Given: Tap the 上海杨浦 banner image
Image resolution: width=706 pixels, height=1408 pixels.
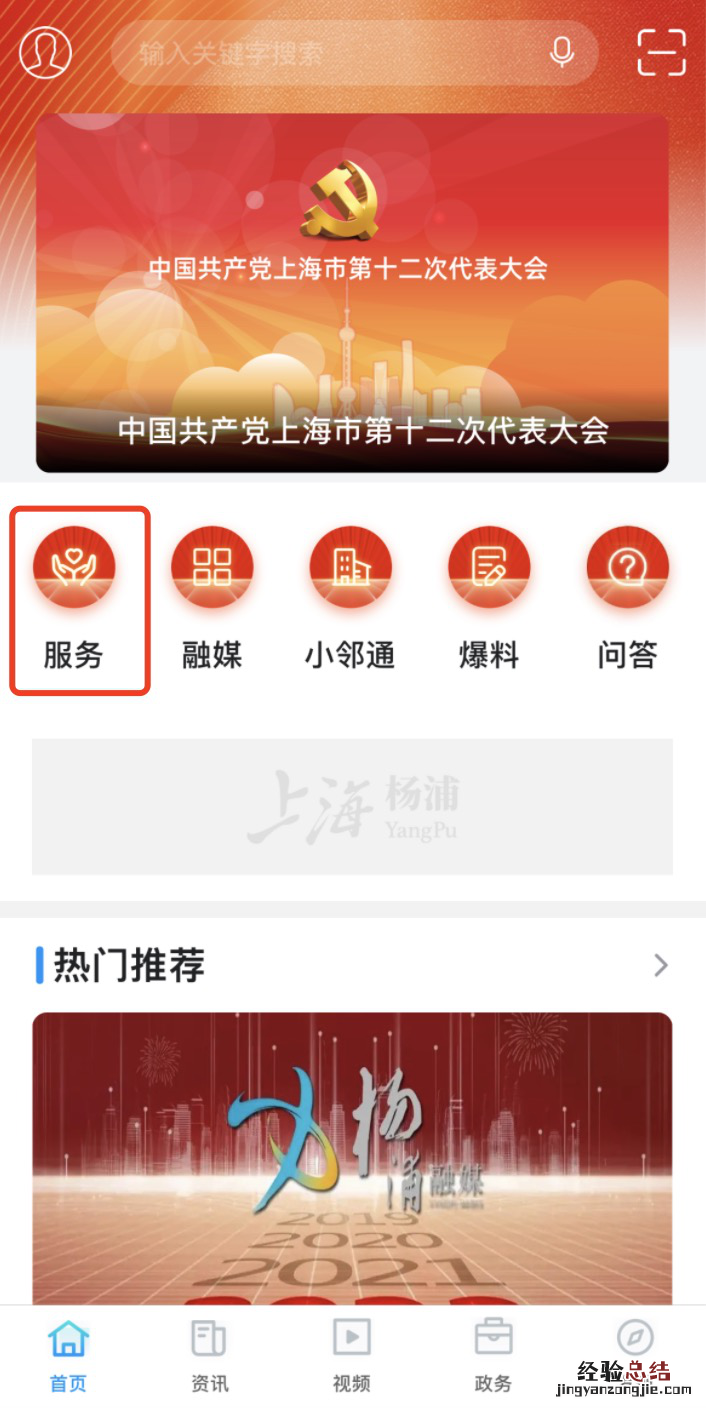Looking at the screenshot, I should (x=352, y=807).
